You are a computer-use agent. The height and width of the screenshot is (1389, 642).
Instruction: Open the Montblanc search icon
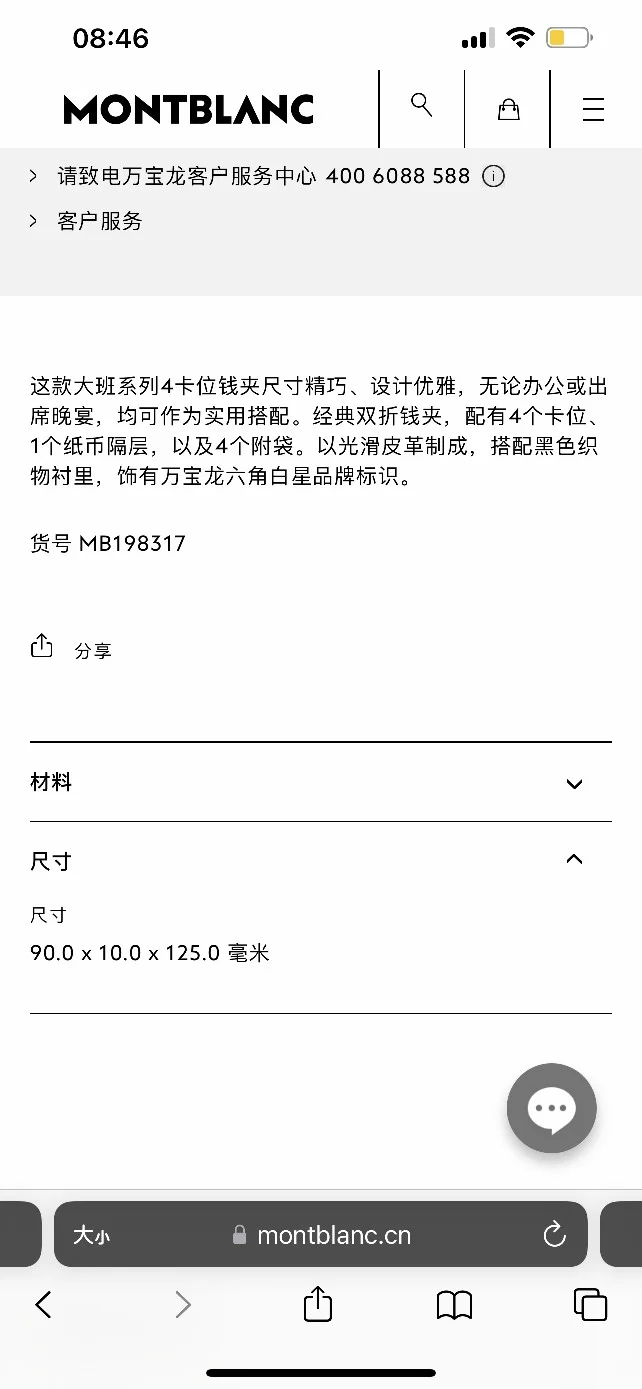422,106
